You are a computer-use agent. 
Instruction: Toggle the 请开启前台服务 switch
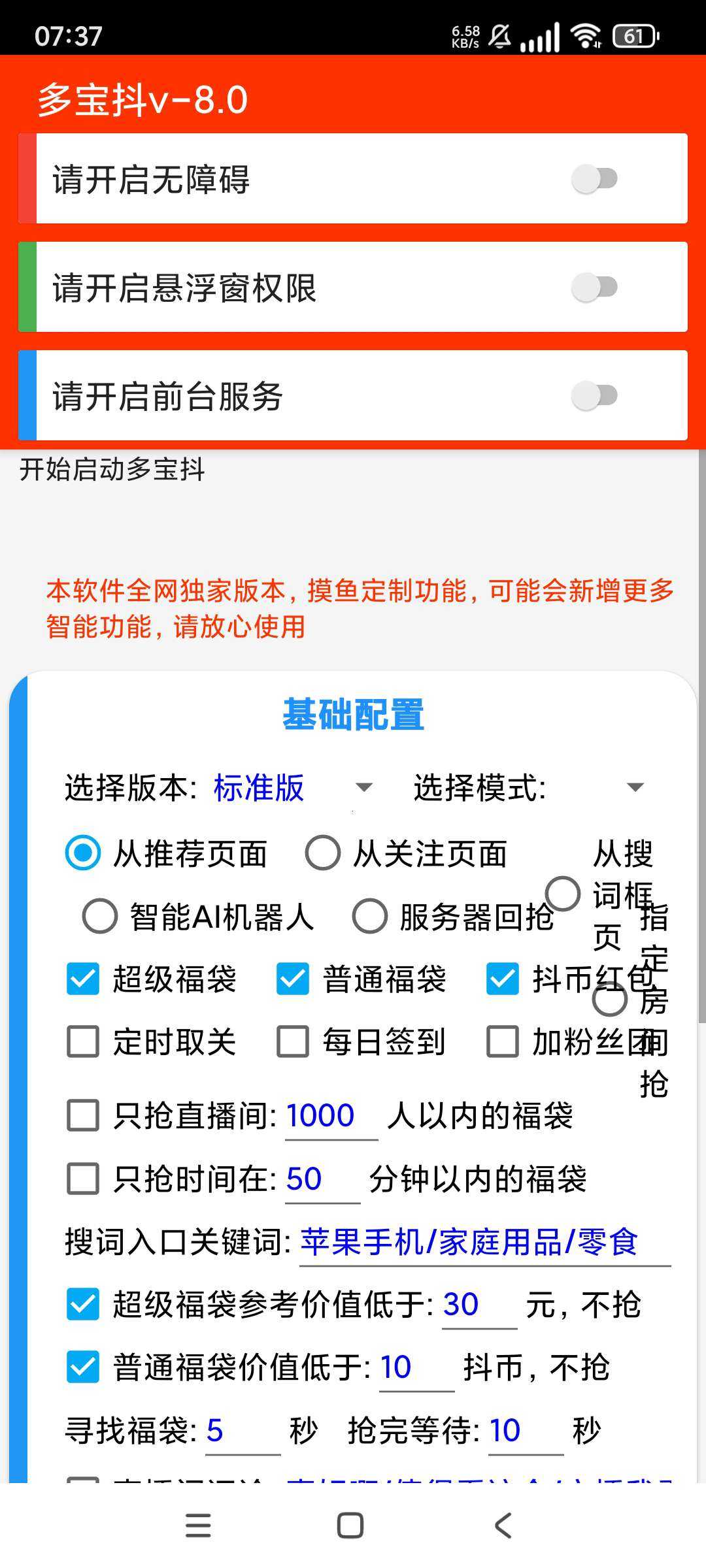pos(594,396)
